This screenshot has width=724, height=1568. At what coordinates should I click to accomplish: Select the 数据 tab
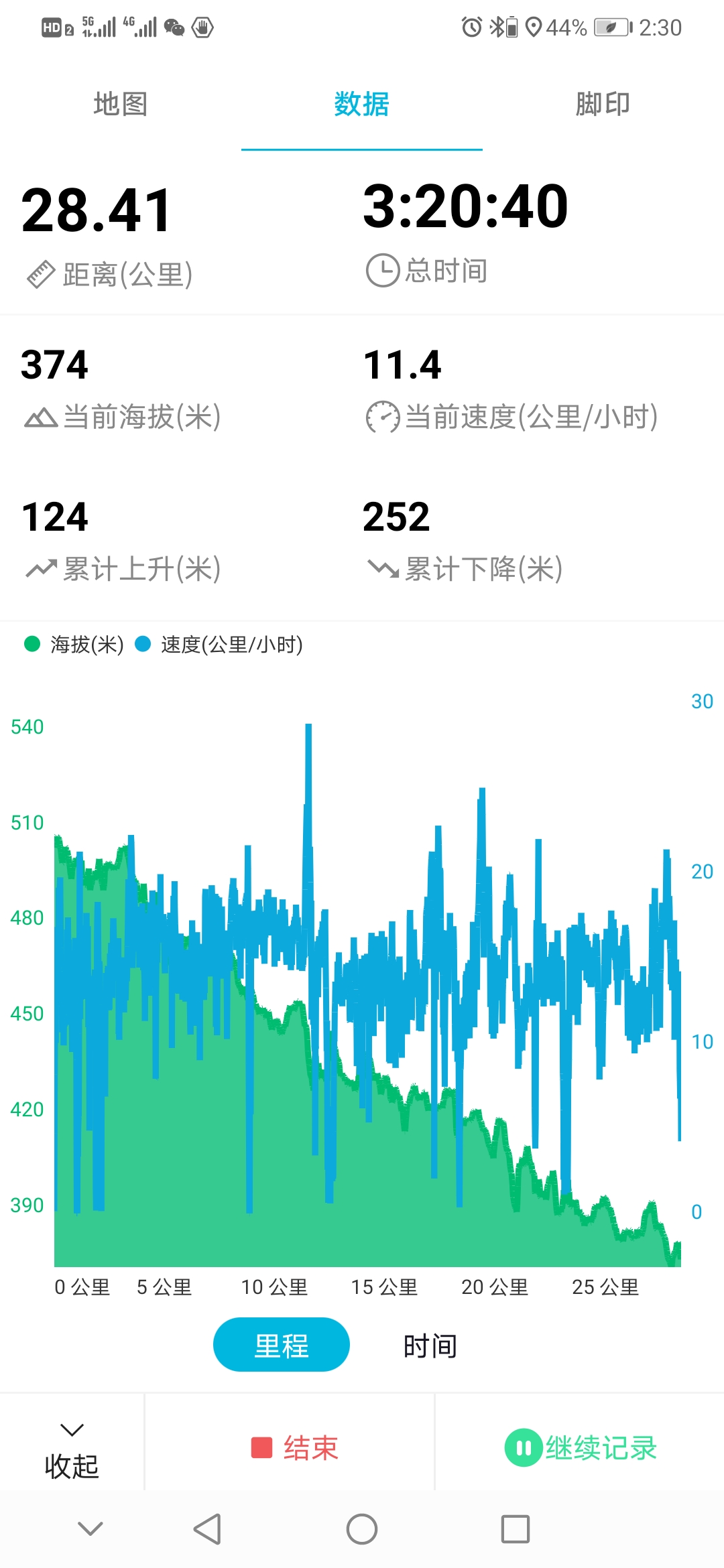coord(361,105)
